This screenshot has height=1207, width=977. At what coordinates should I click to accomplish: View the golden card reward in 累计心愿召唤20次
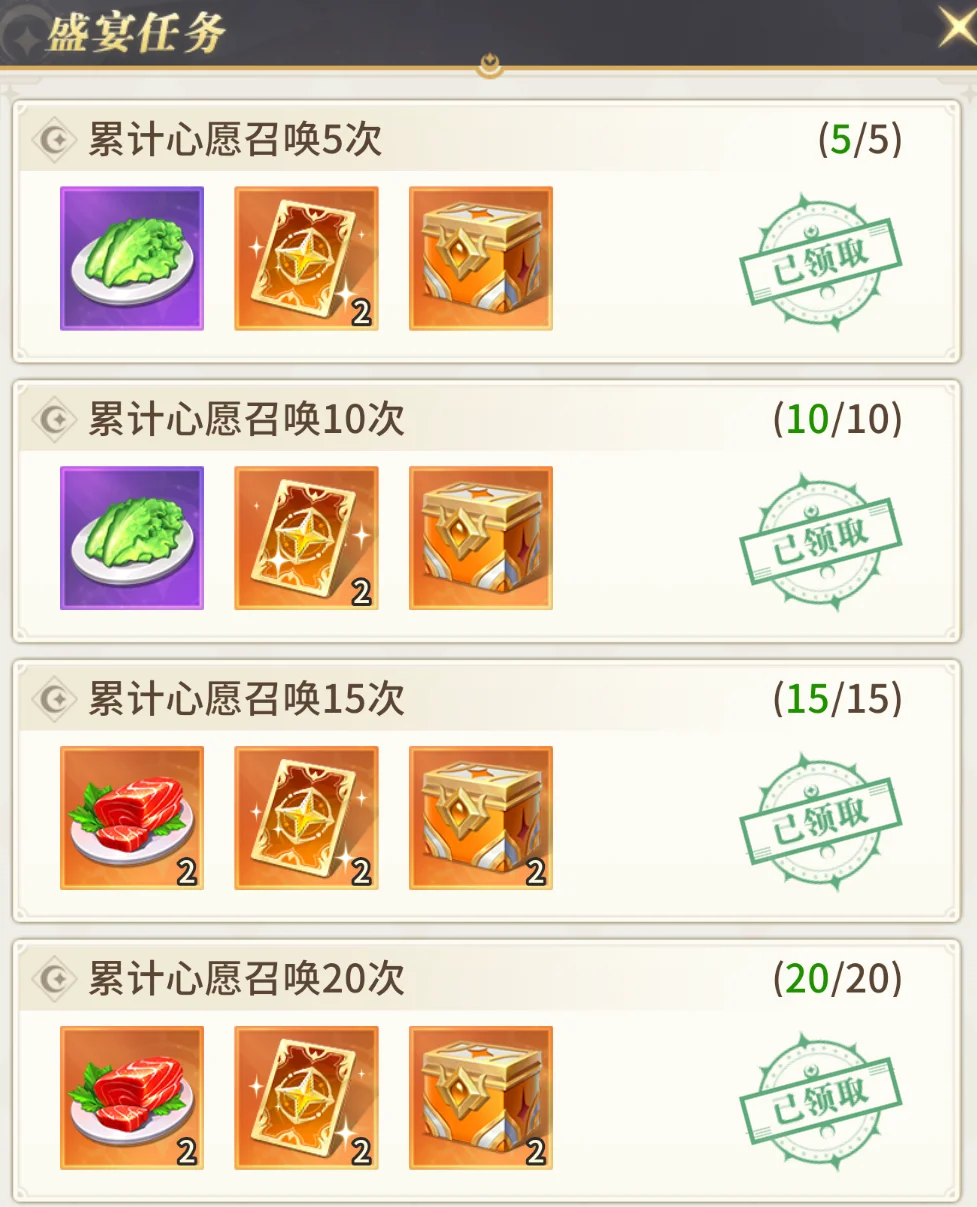tap(306, 1098)
